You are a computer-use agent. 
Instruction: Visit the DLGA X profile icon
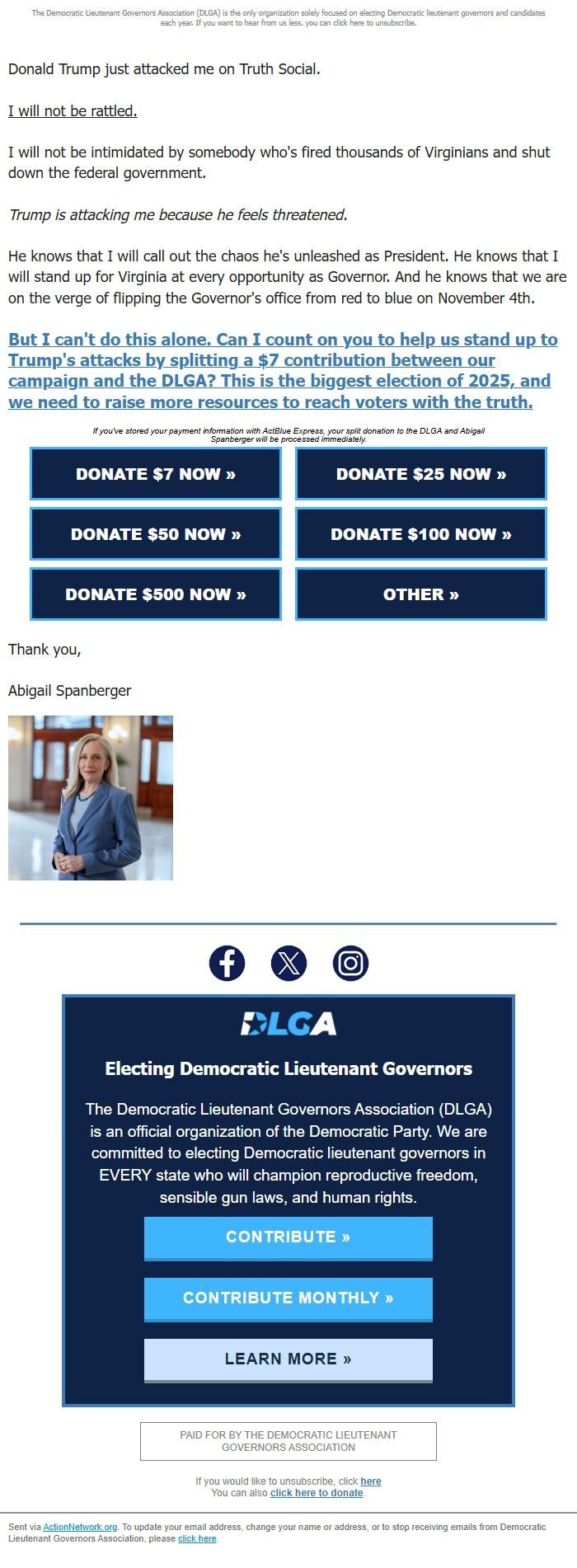point(288,963)
